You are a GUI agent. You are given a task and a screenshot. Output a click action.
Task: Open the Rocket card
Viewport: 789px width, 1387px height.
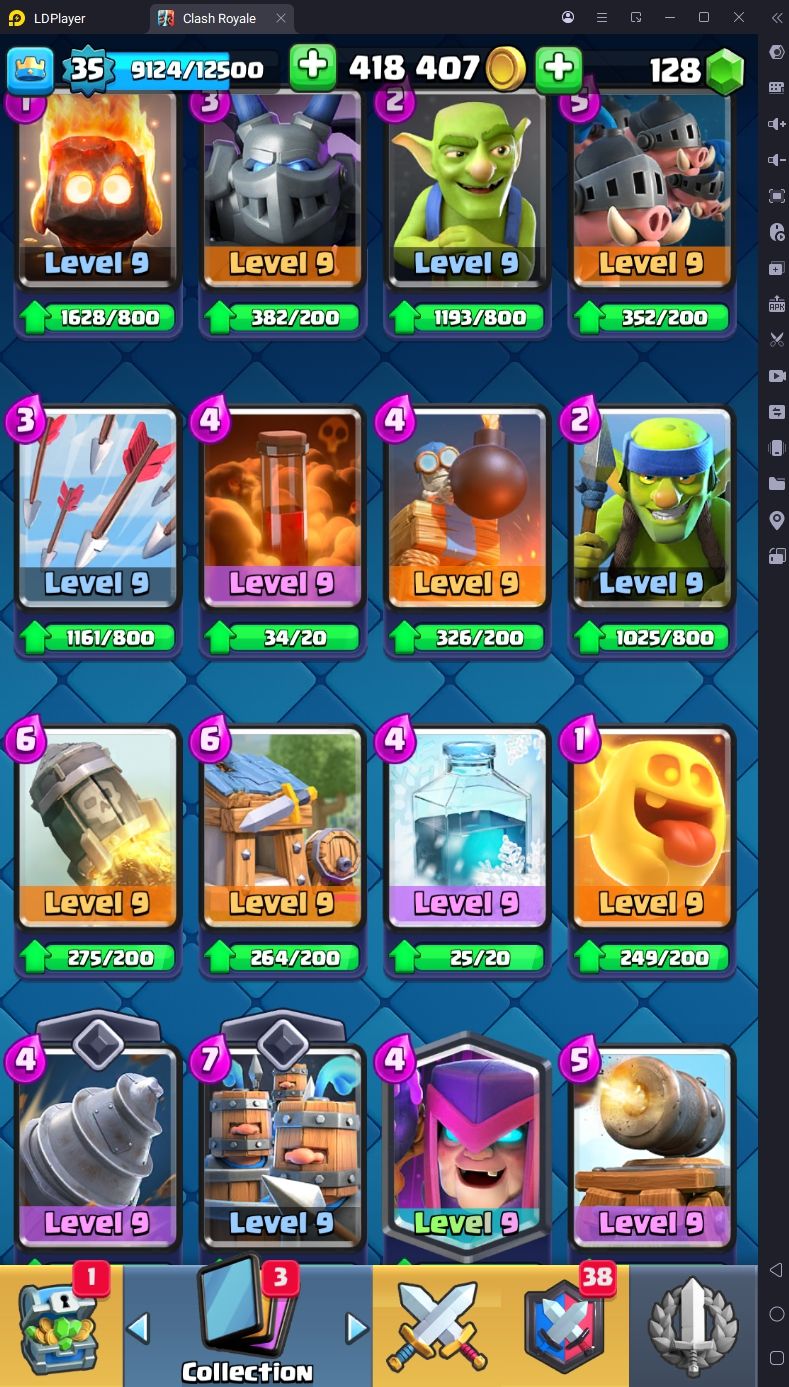pyautogui.click(x=98, y=829)
